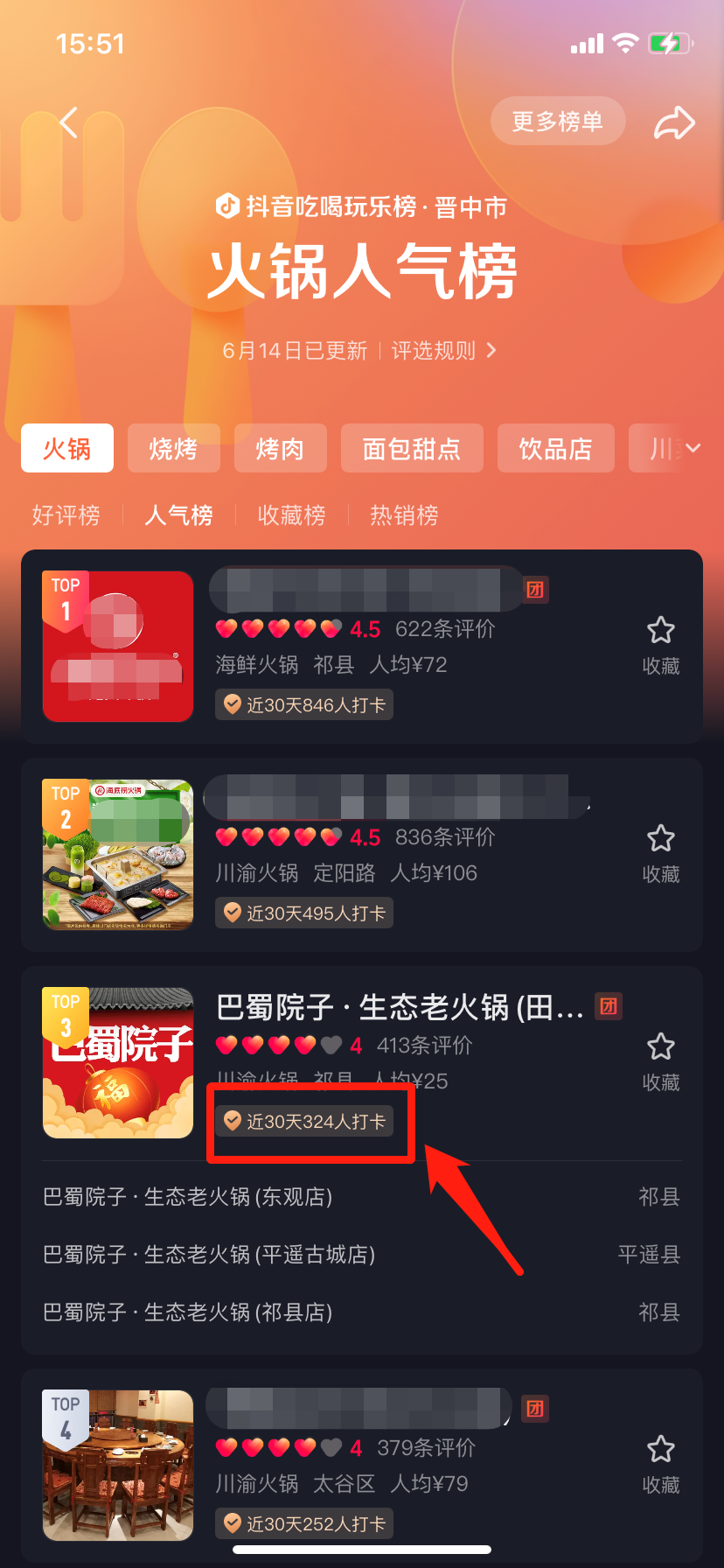The width and height of the screenshot is (724, 1568).
Task: Favorite the TOP 2 restaurant via its star
Action: 660,839
